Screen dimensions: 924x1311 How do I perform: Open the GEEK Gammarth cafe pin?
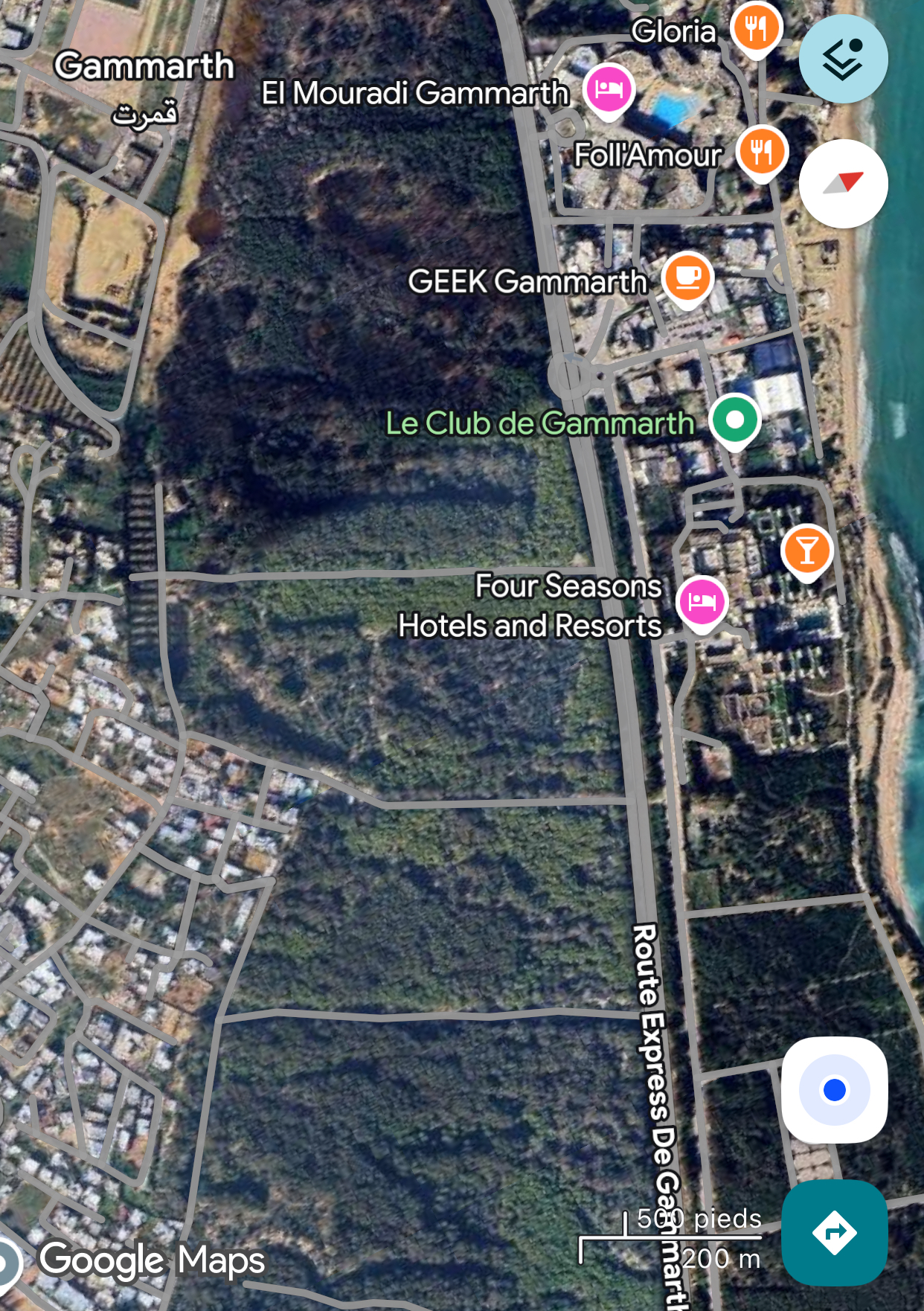pos(687,278)
